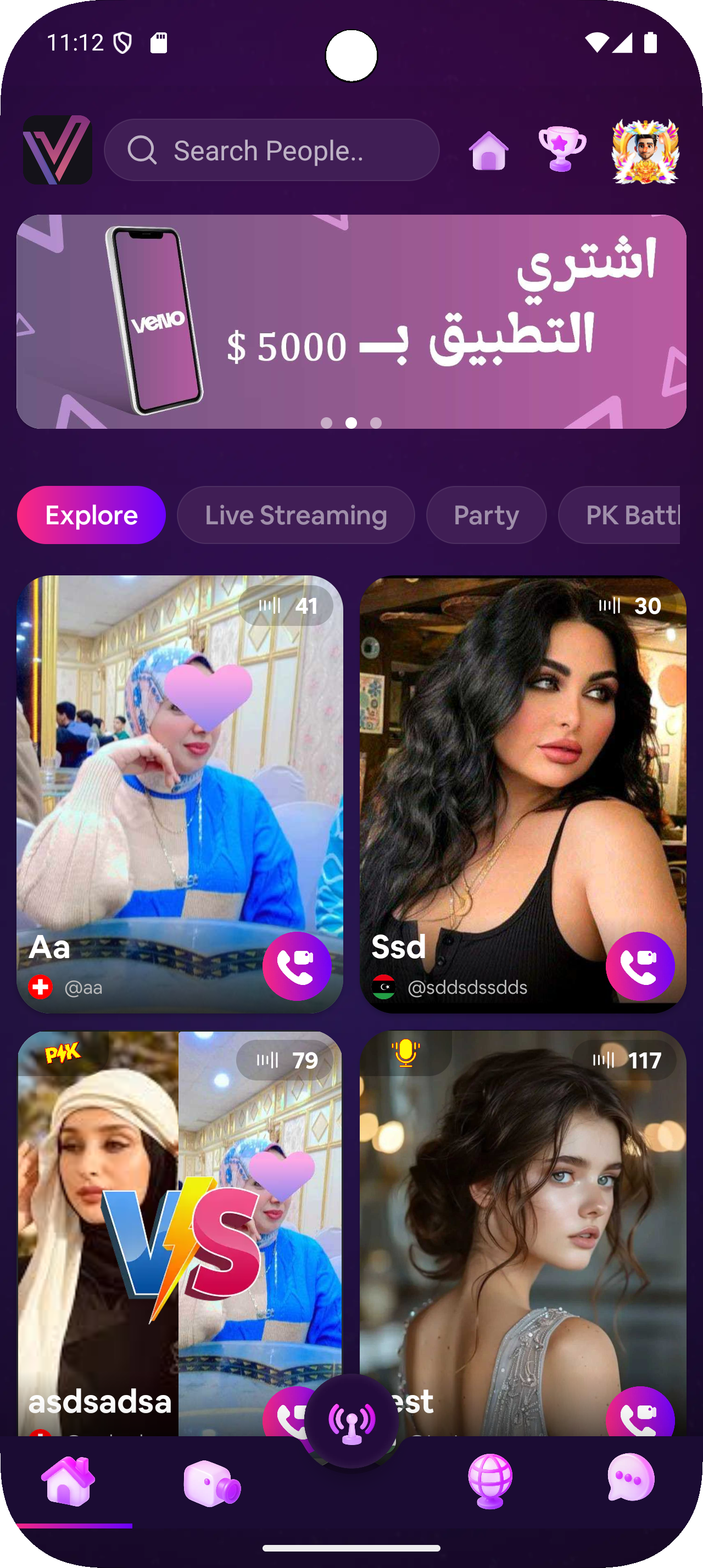Open the purple home icon in header
Image resolution: width=703 pixels, height=1568 pixels.
tap(489, 150)
